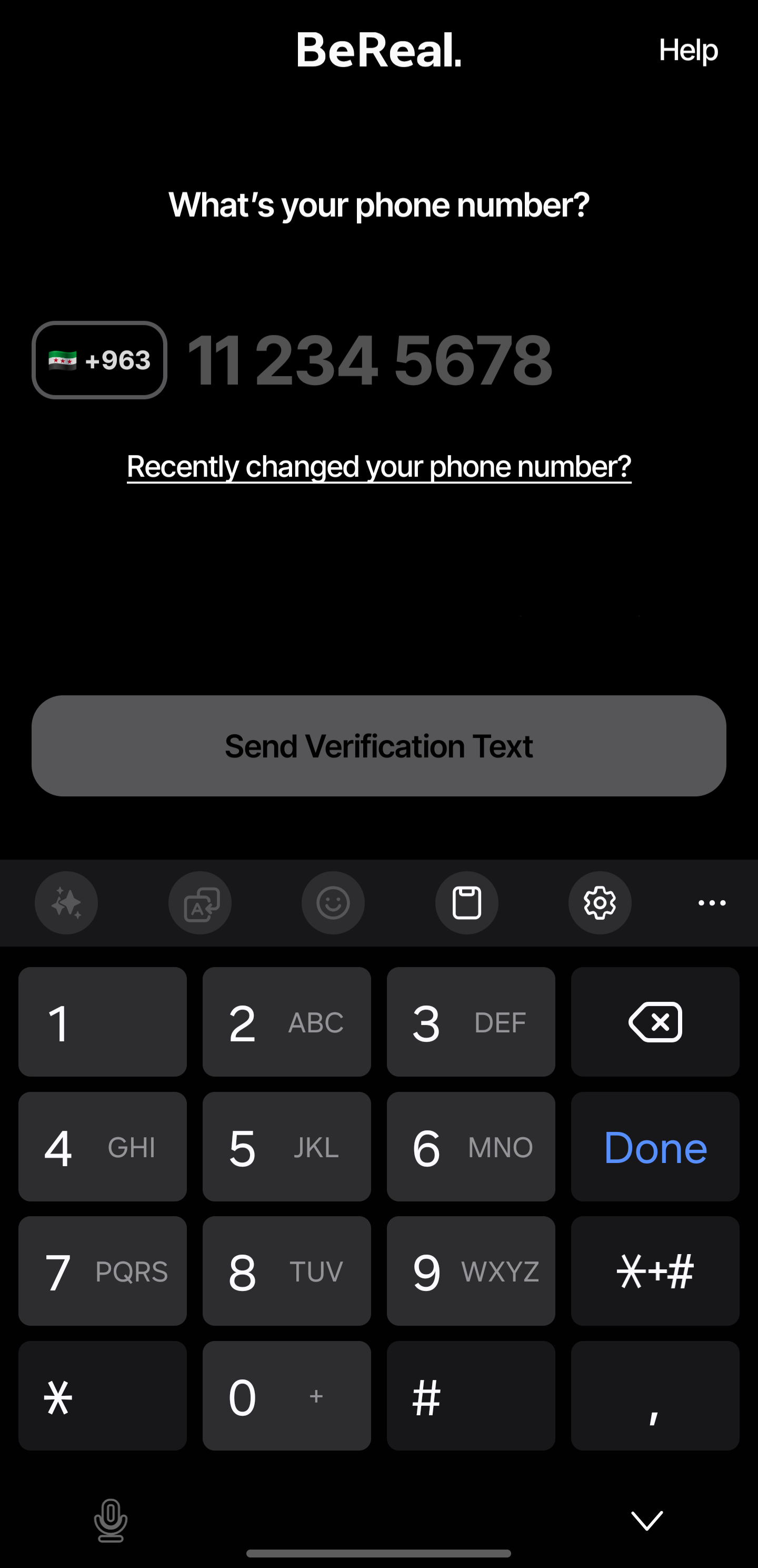This screenshot has width=758, height=1568.
Task: Tap Send Verification Text button
Action: pos(378,746)
